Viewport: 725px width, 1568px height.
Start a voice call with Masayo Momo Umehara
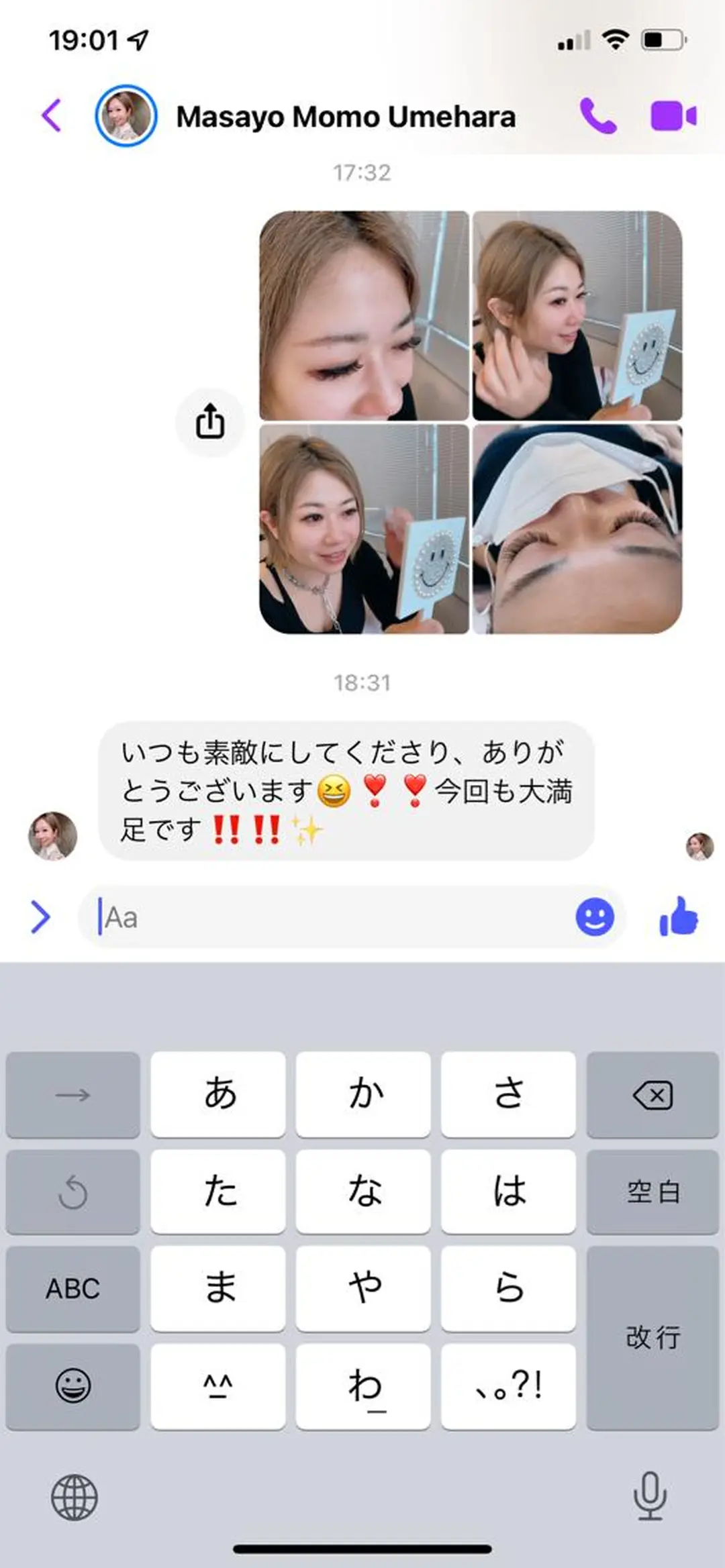coord(599,115)
